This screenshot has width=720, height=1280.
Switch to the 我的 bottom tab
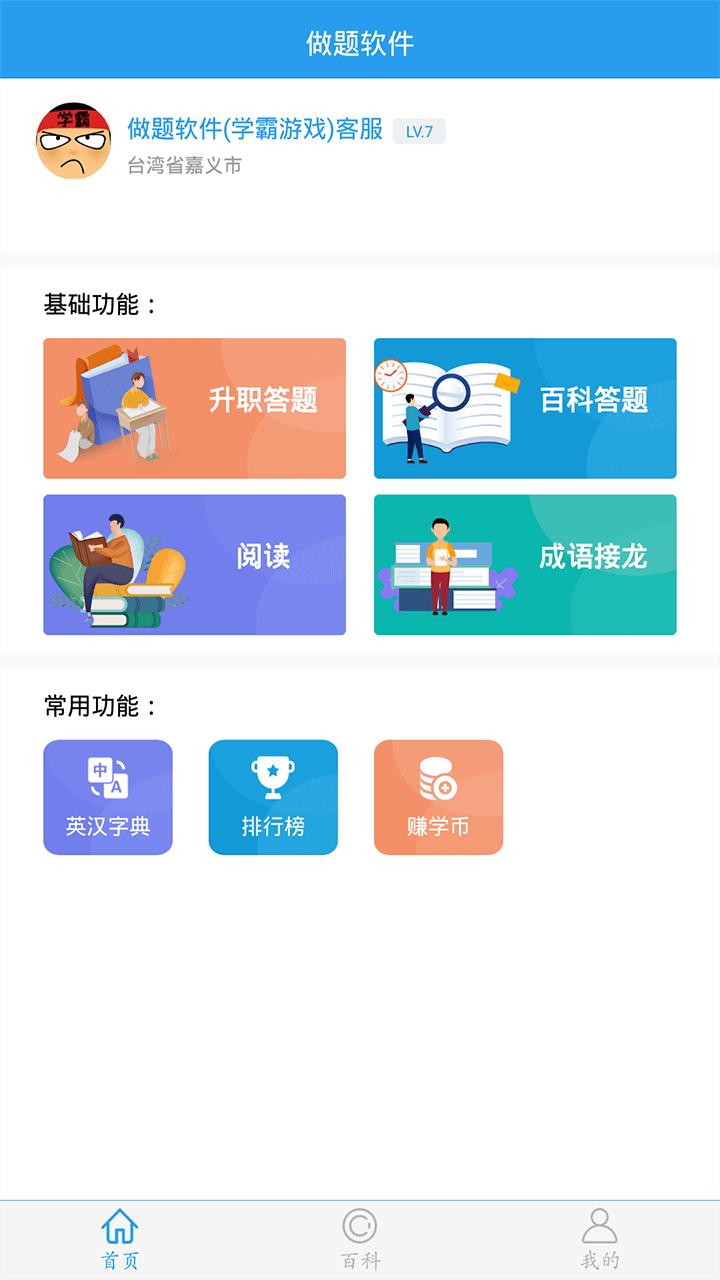pyautogui.click(x=598, y=1240)
